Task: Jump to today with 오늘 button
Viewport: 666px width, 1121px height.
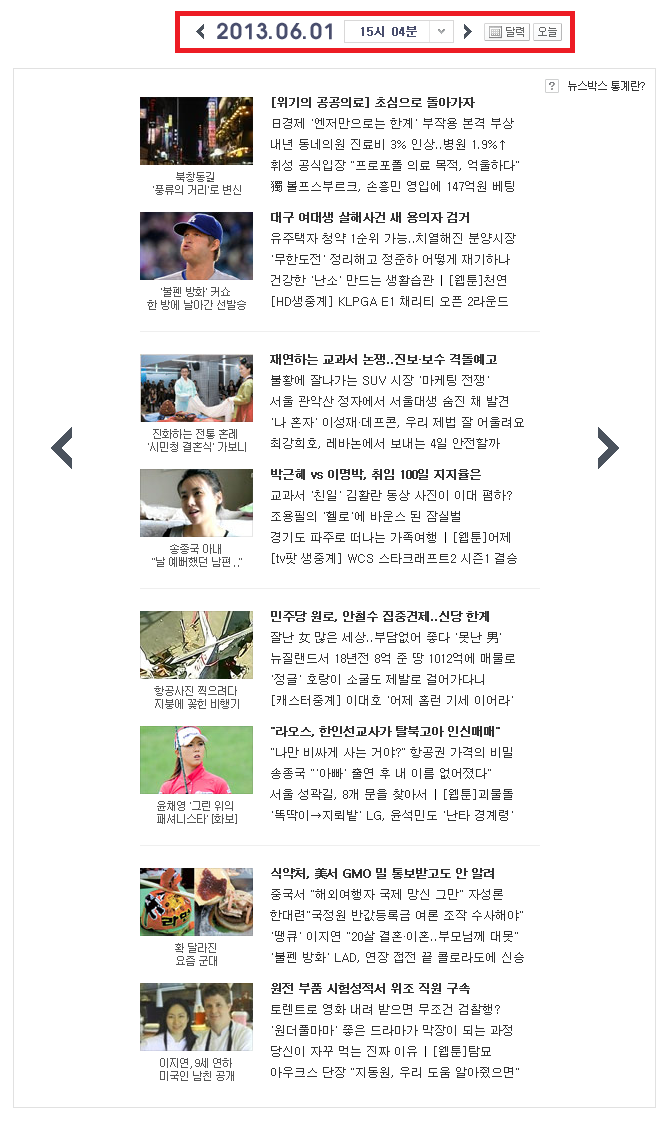Action: pos(547,32)
